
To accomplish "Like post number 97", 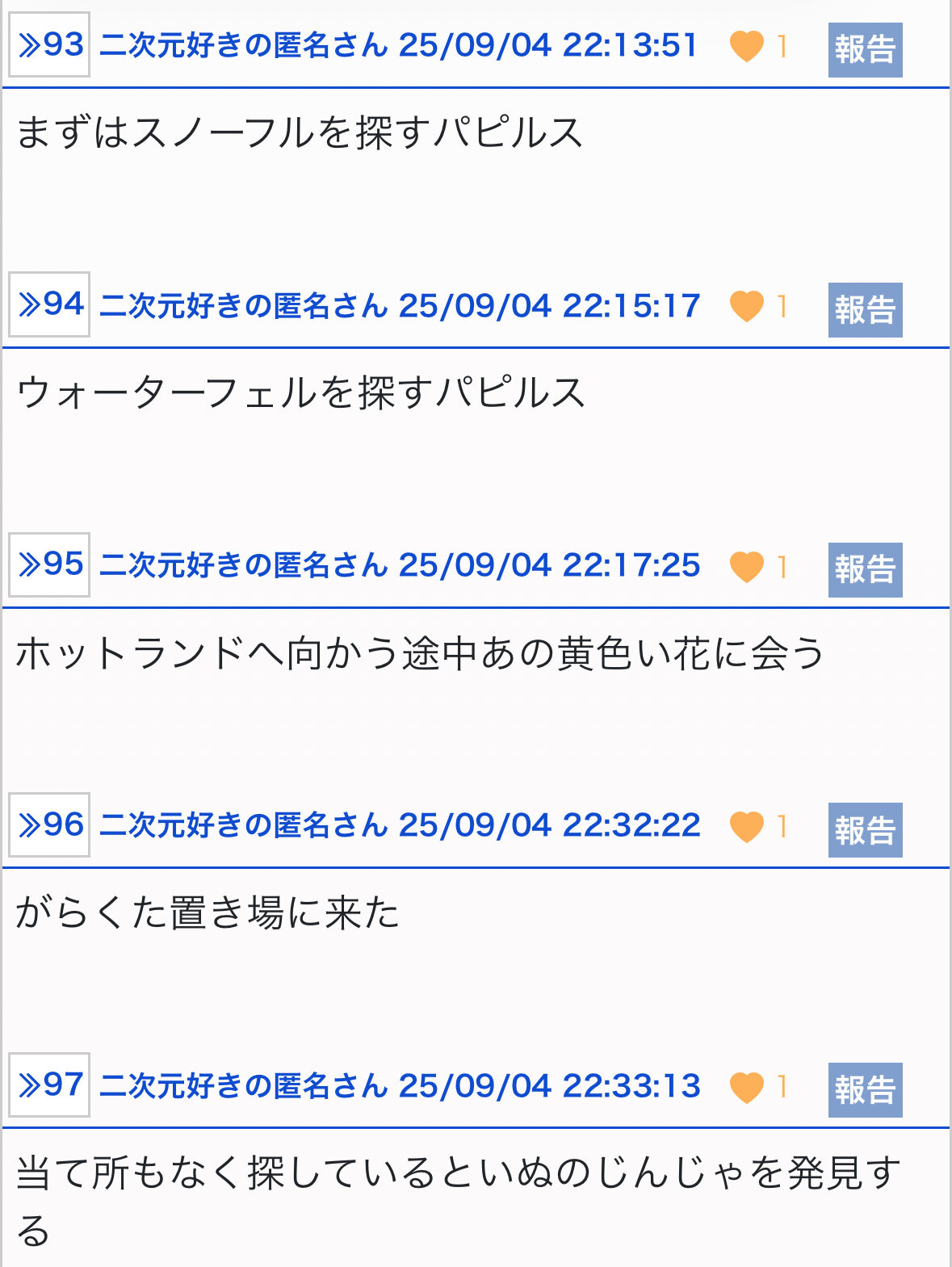I will 746,1086.
